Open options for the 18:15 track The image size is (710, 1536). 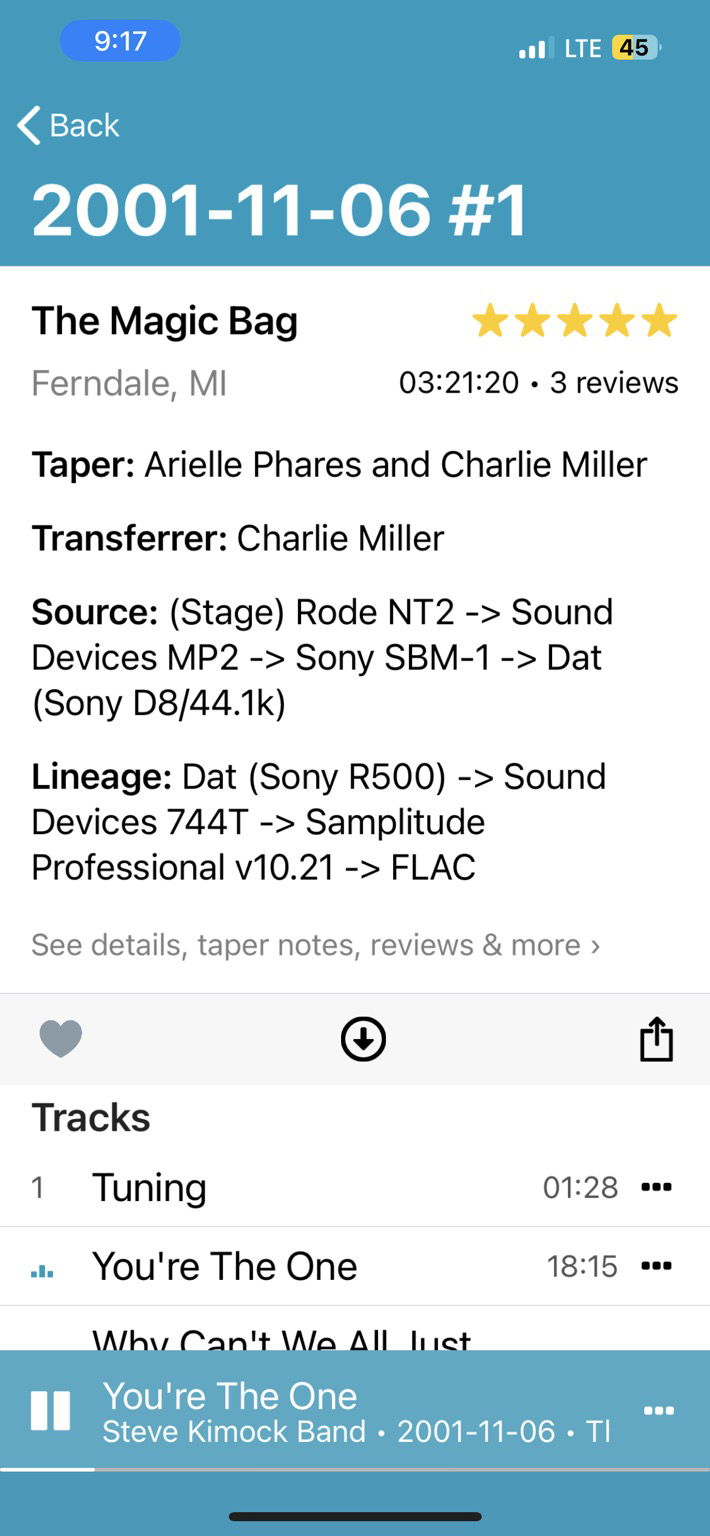[x=656, y=1266]
